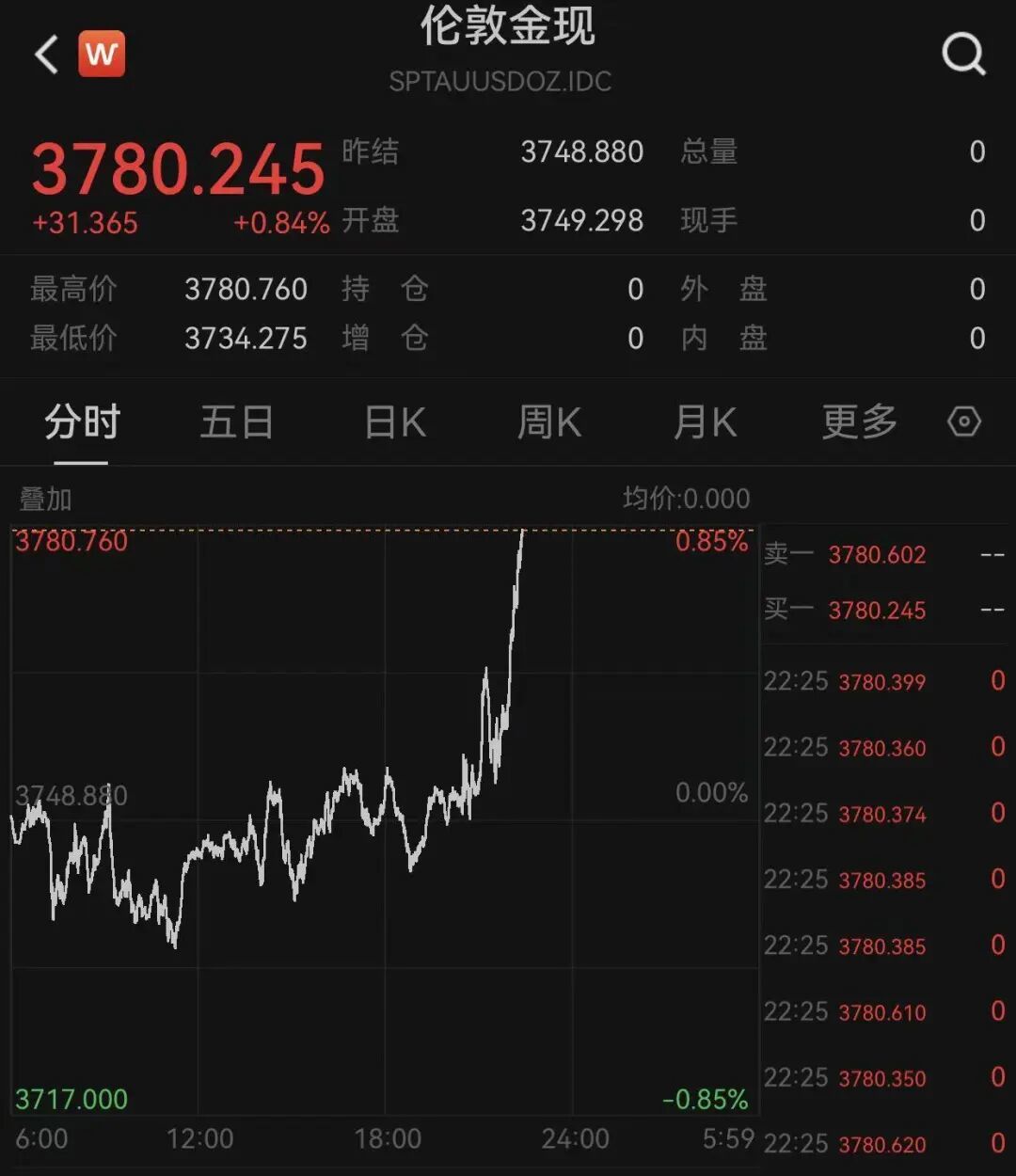Tap the orange W badge icon
Screen dimensions: 1016x1176
102,55
